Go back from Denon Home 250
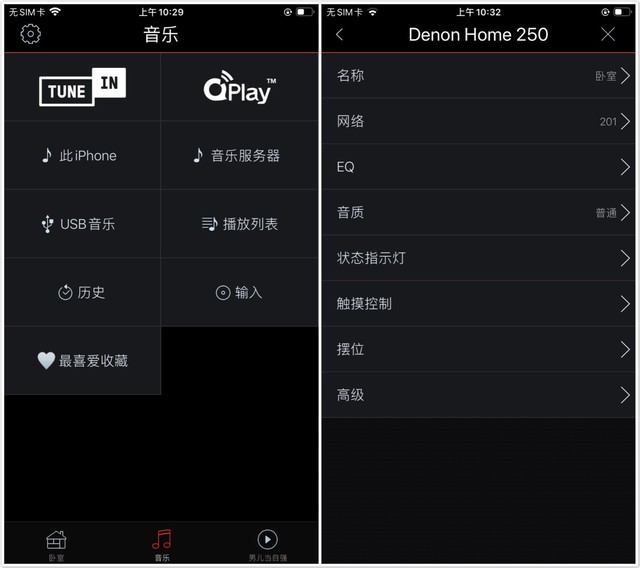The width and height of the screenshot is (640, 568). tap(340, 34)
